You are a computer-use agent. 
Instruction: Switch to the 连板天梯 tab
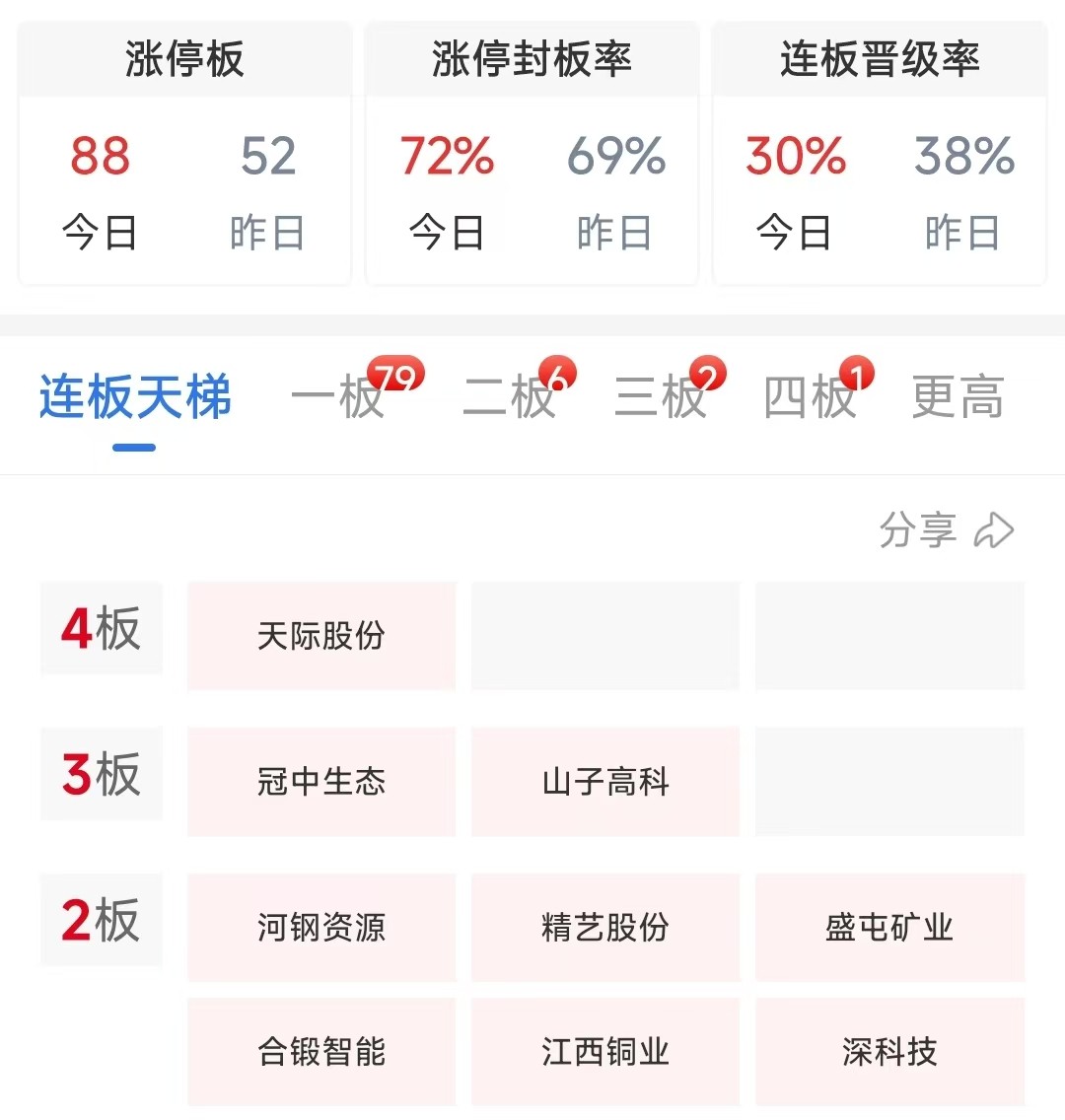(x=135, y=398)
